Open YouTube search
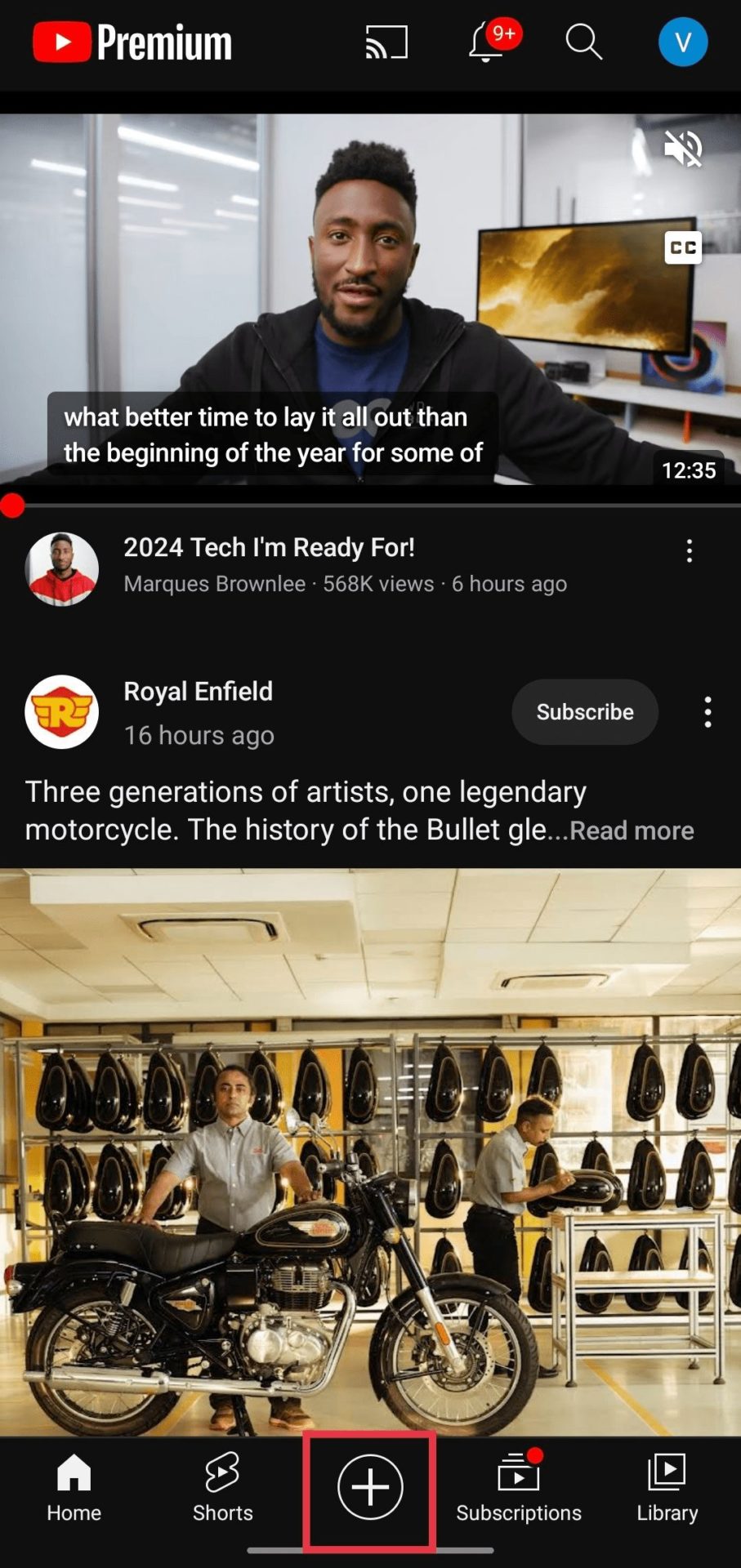Image resolution: width=741 pixels, height=1568 pixels. [x=583, y=42]
